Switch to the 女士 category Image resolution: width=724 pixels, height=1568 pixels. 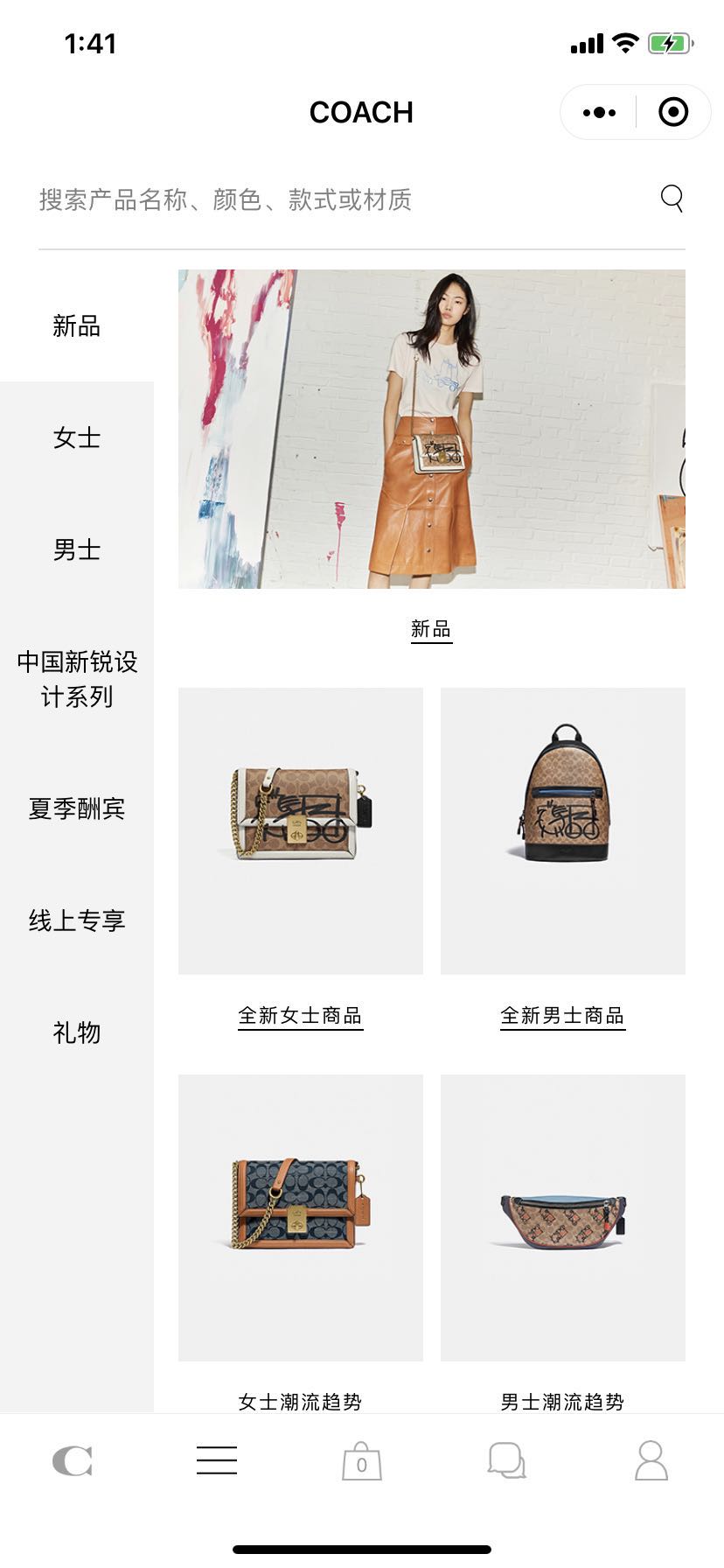(77, 437)
